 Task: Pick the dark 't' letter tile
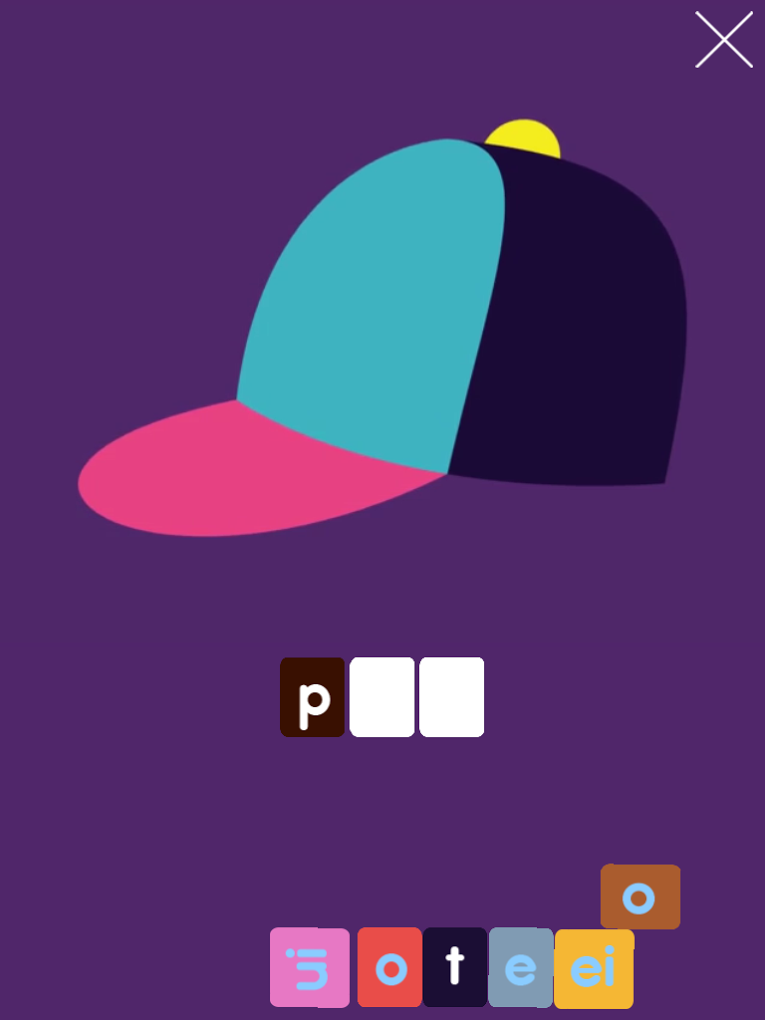(455, 967)
